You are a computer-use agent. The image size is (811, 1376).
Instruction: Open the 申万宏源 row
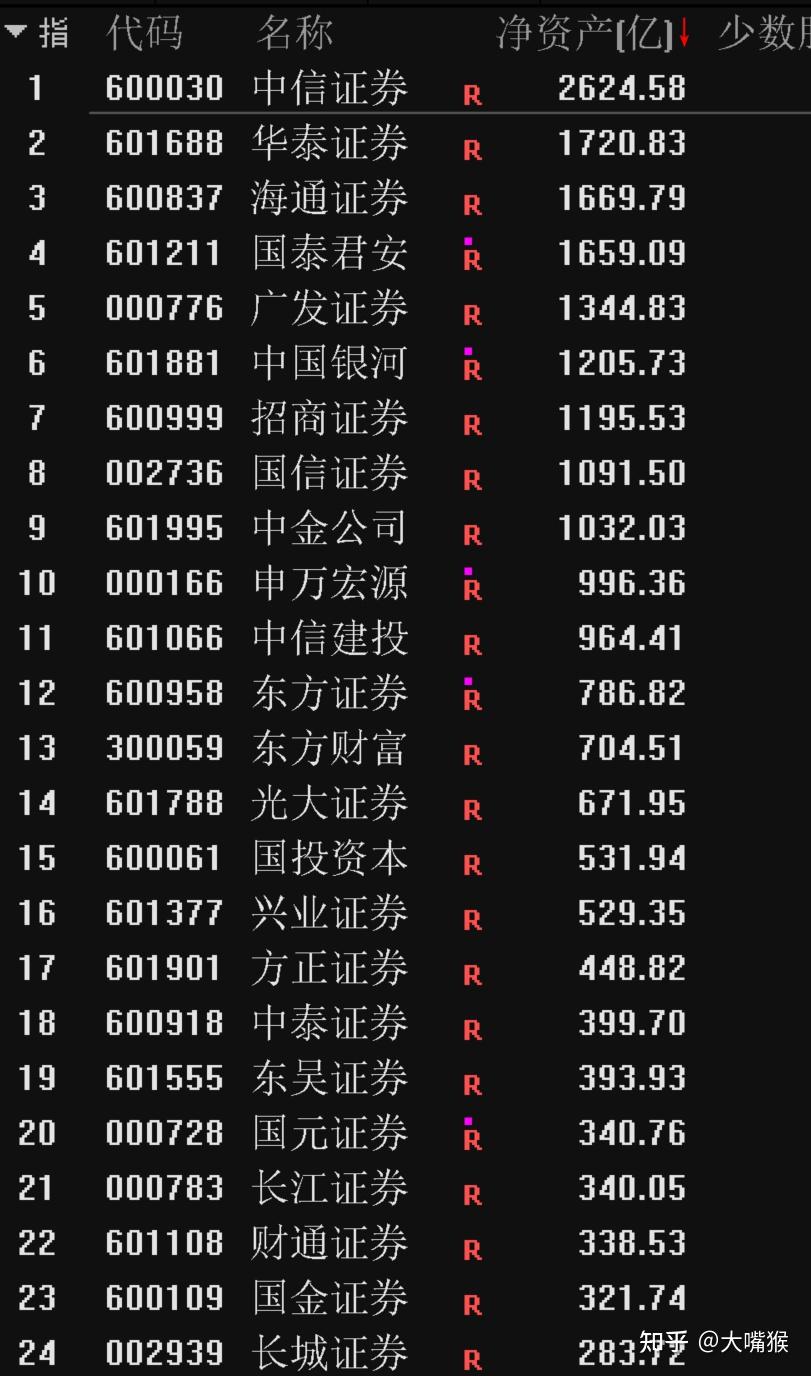pyautogui.click(x=329, y=583)
